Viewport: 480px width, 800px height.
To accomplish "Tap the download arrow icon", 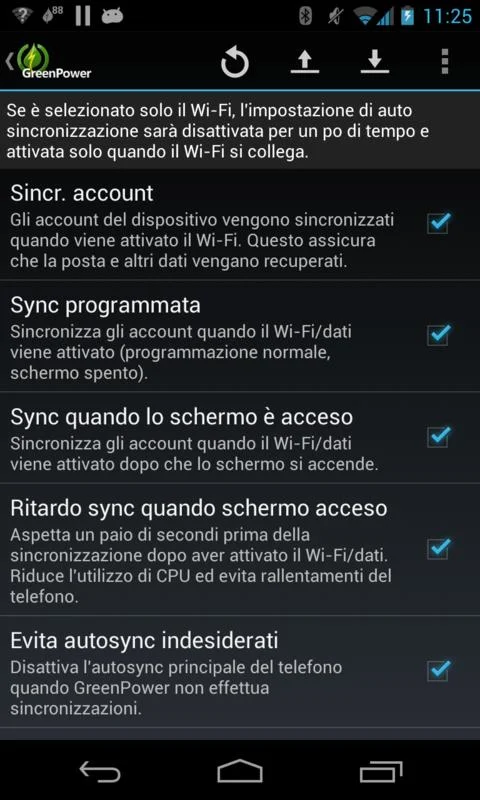I will (x=375, y=62).
